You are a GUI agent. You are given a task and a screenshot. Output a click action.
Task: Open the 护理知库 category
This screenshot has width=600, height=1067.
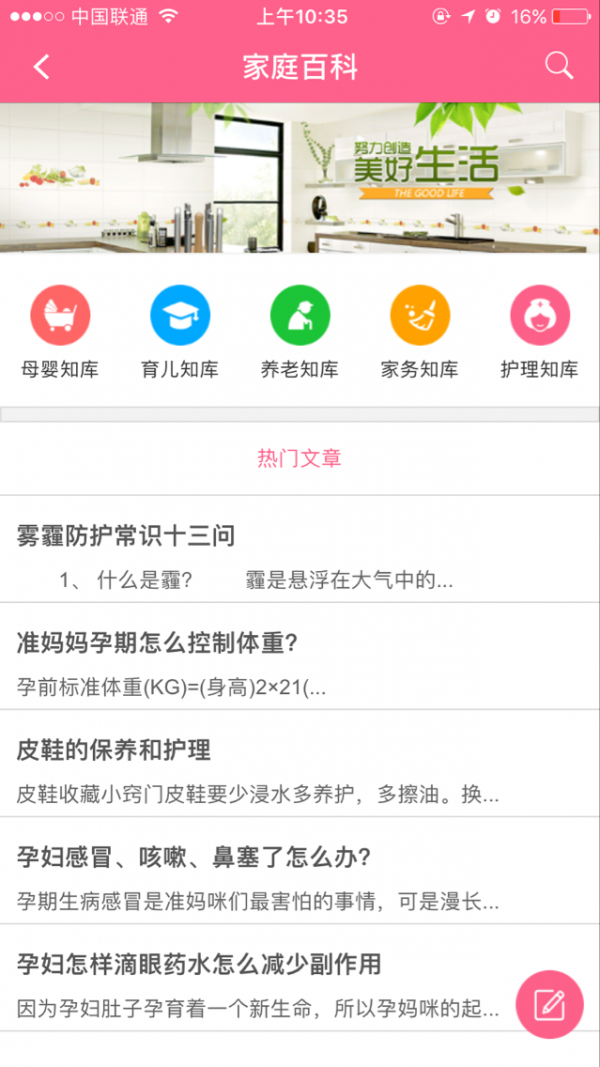pyautogui.click(x=540, y=332)
